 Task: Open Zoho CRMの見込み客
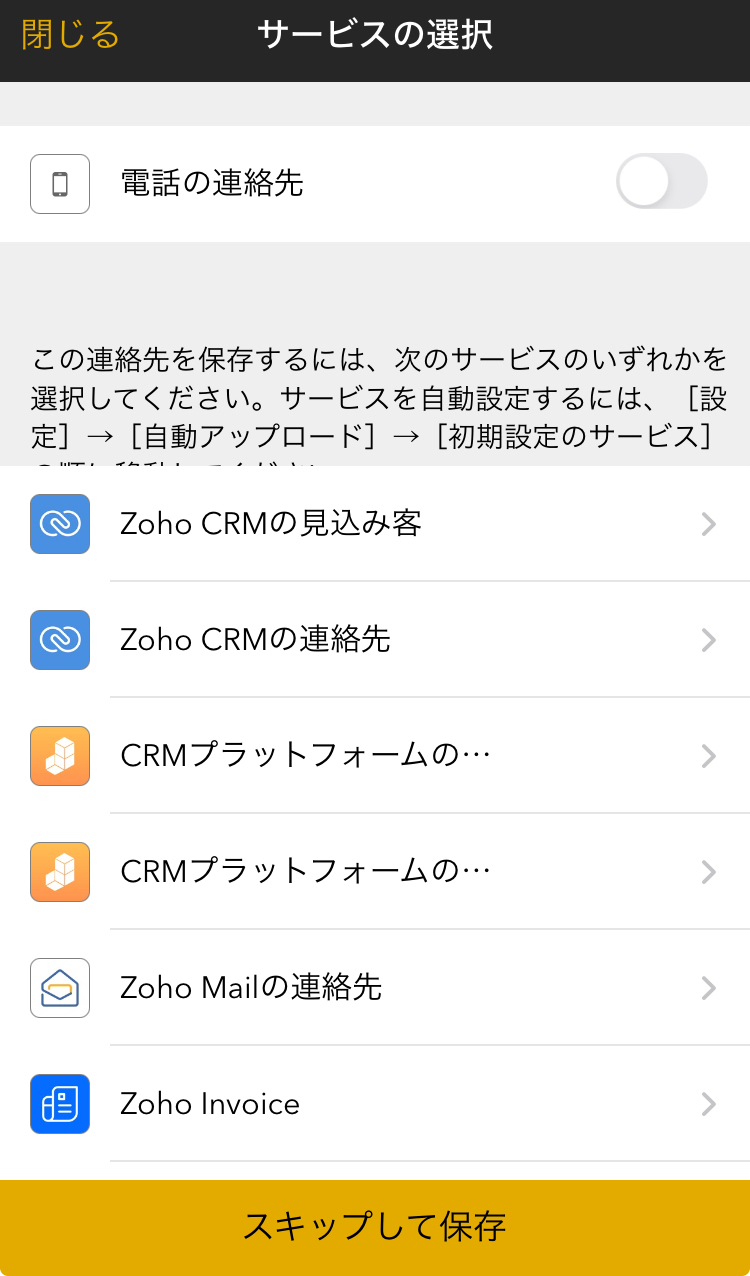point(375,524)
